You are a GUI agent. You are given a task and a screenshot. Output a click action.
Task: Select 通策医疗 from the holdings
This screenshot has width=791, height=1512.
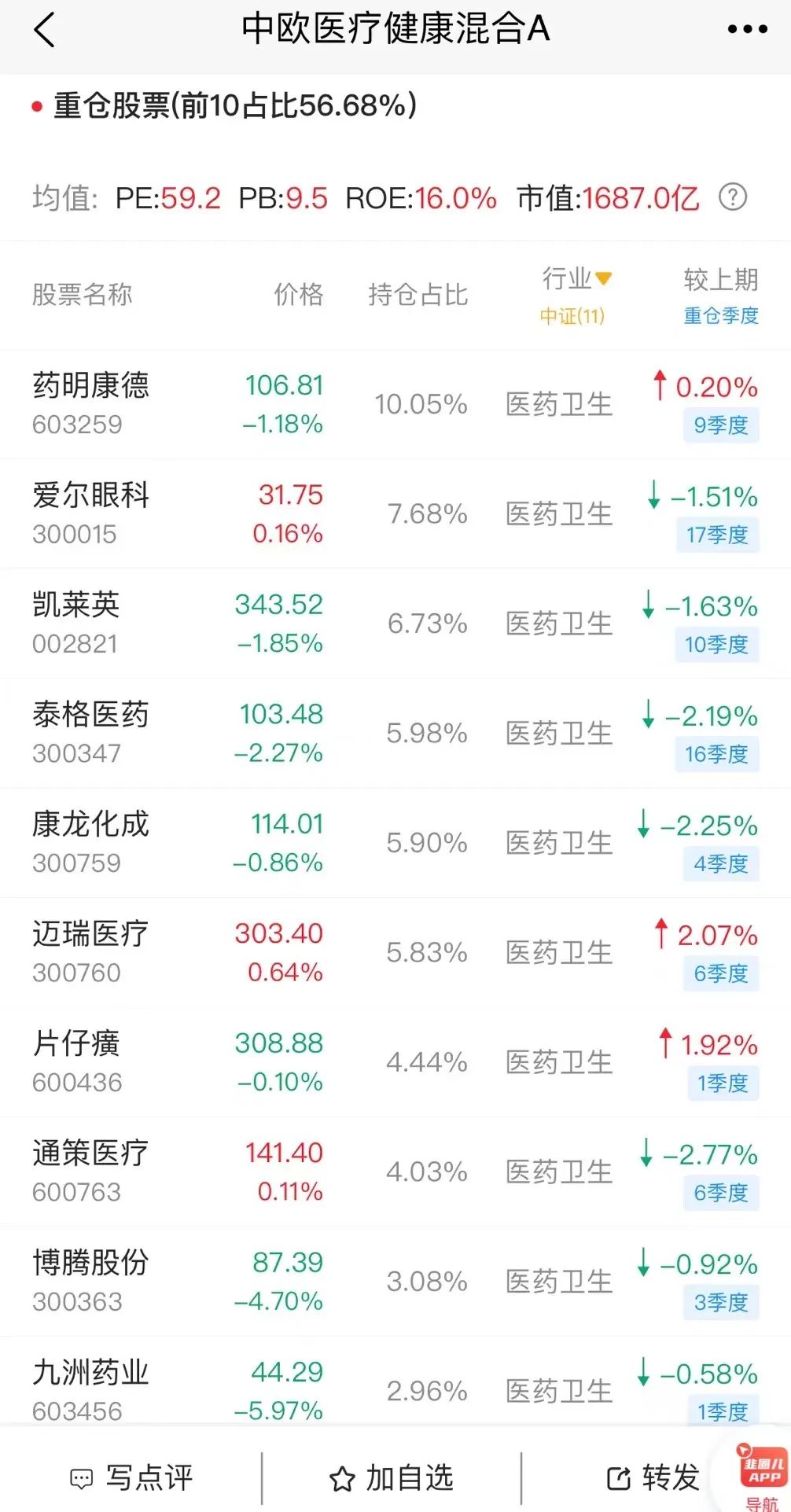coord(90,1172)
